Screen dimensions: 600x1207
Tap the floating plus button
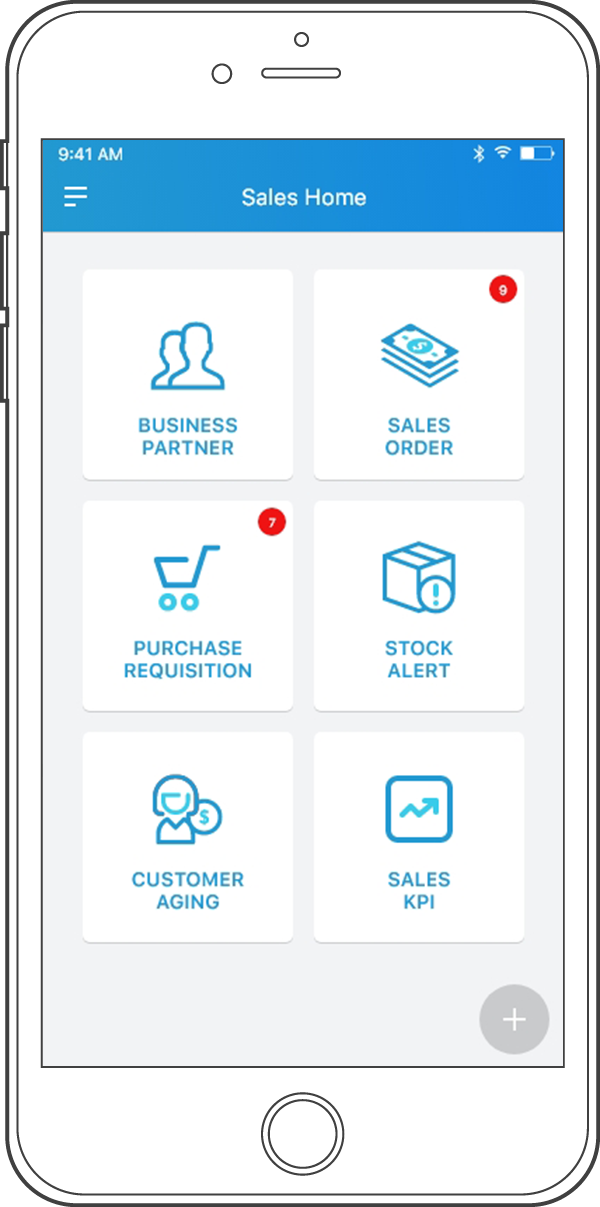514,1019
